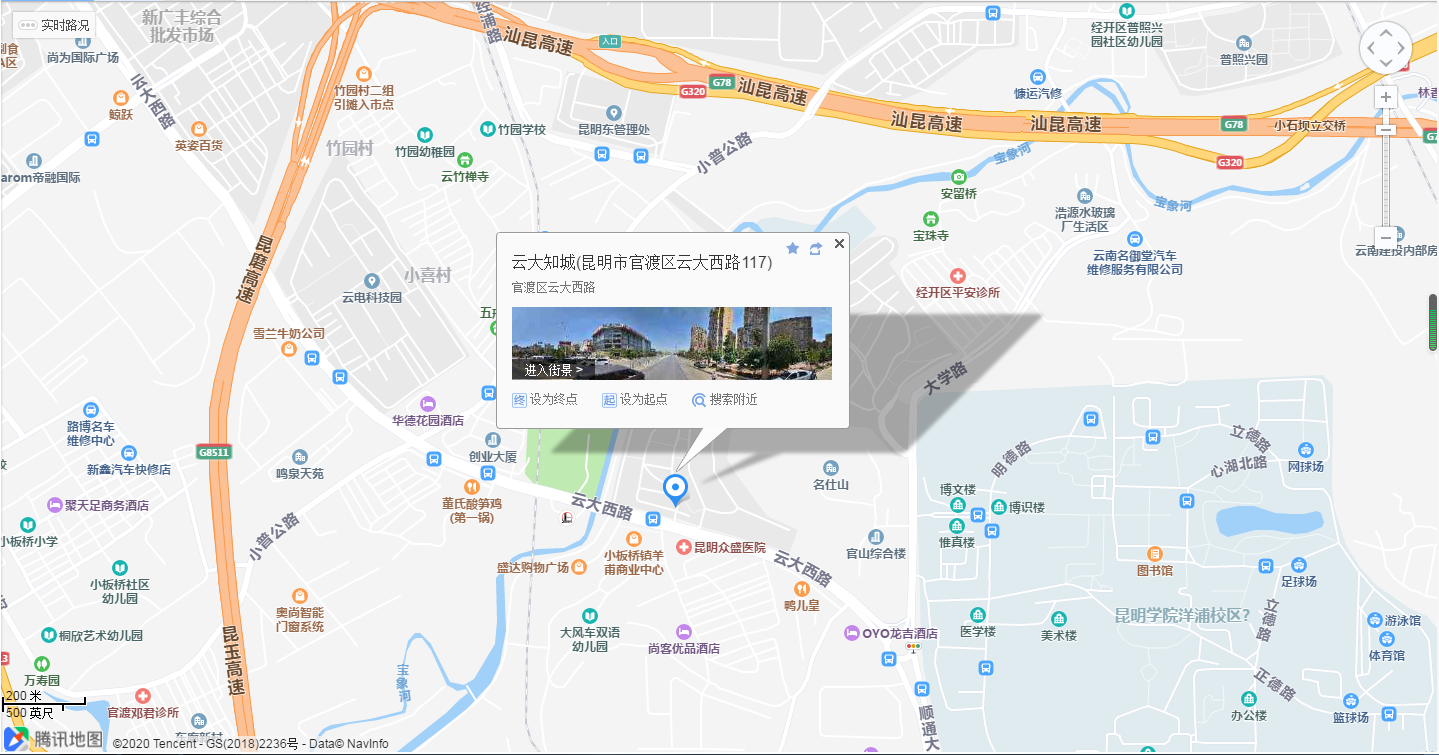Zoom in with the plus button
Image resolution: width=1439 pixels, height=755 pixels.
click(x=1385, y=97)
